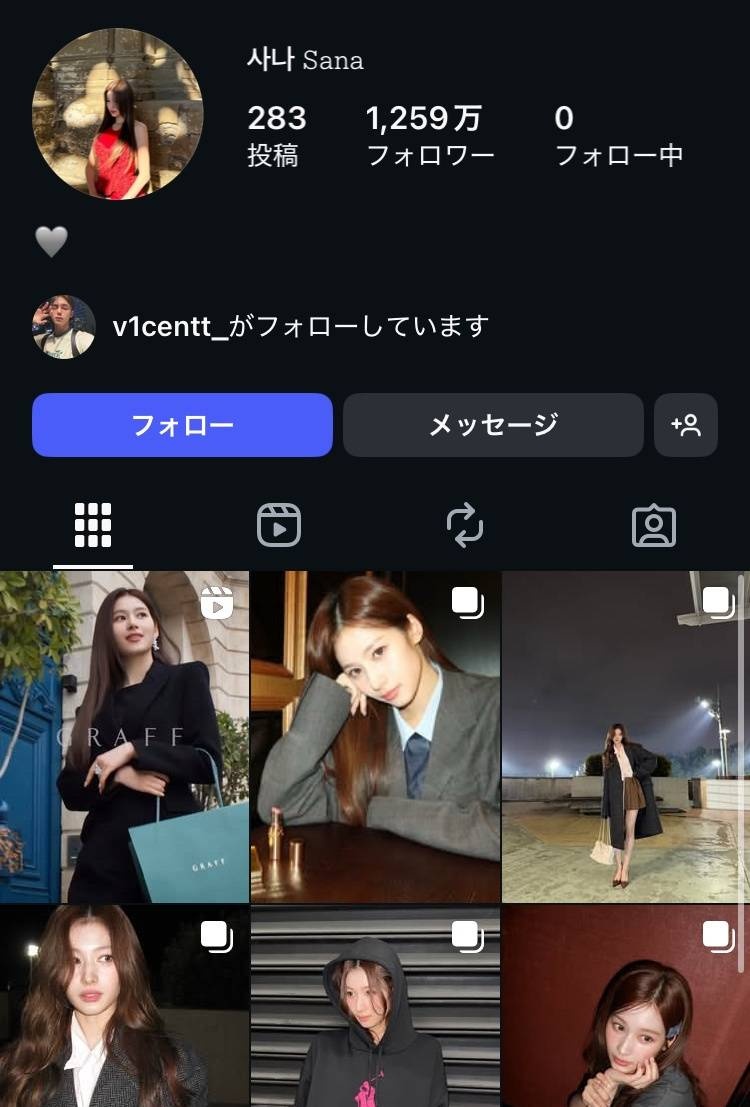Image resolution: width=750 pixels, height=1107 pixels.
Task: Switch to the posts grid tab
Action: pyautogui.click(x=93, y=525)
